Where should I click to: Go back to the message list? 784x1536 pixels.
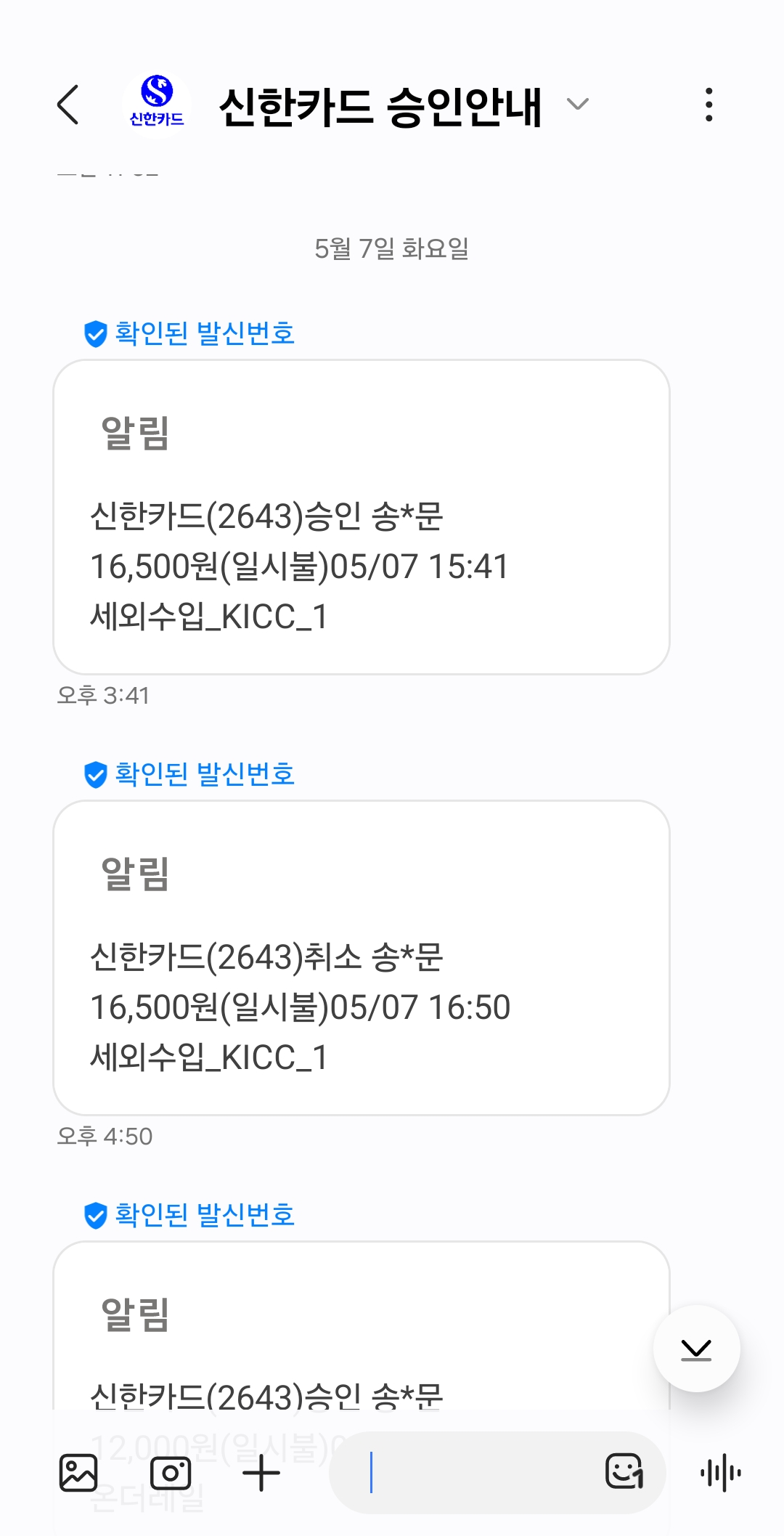point(69,105)
